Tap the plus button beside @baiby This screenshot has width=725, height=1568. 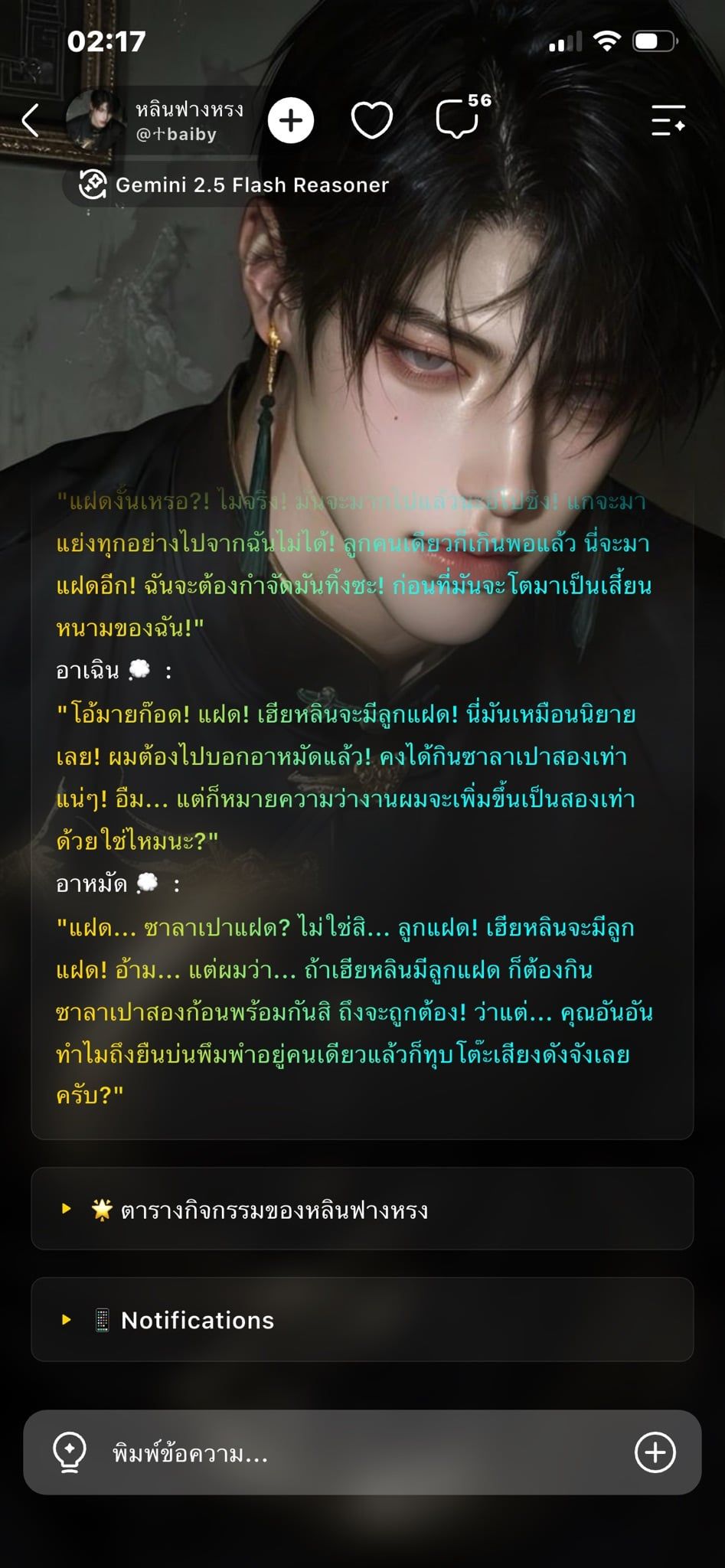(291, 120)
